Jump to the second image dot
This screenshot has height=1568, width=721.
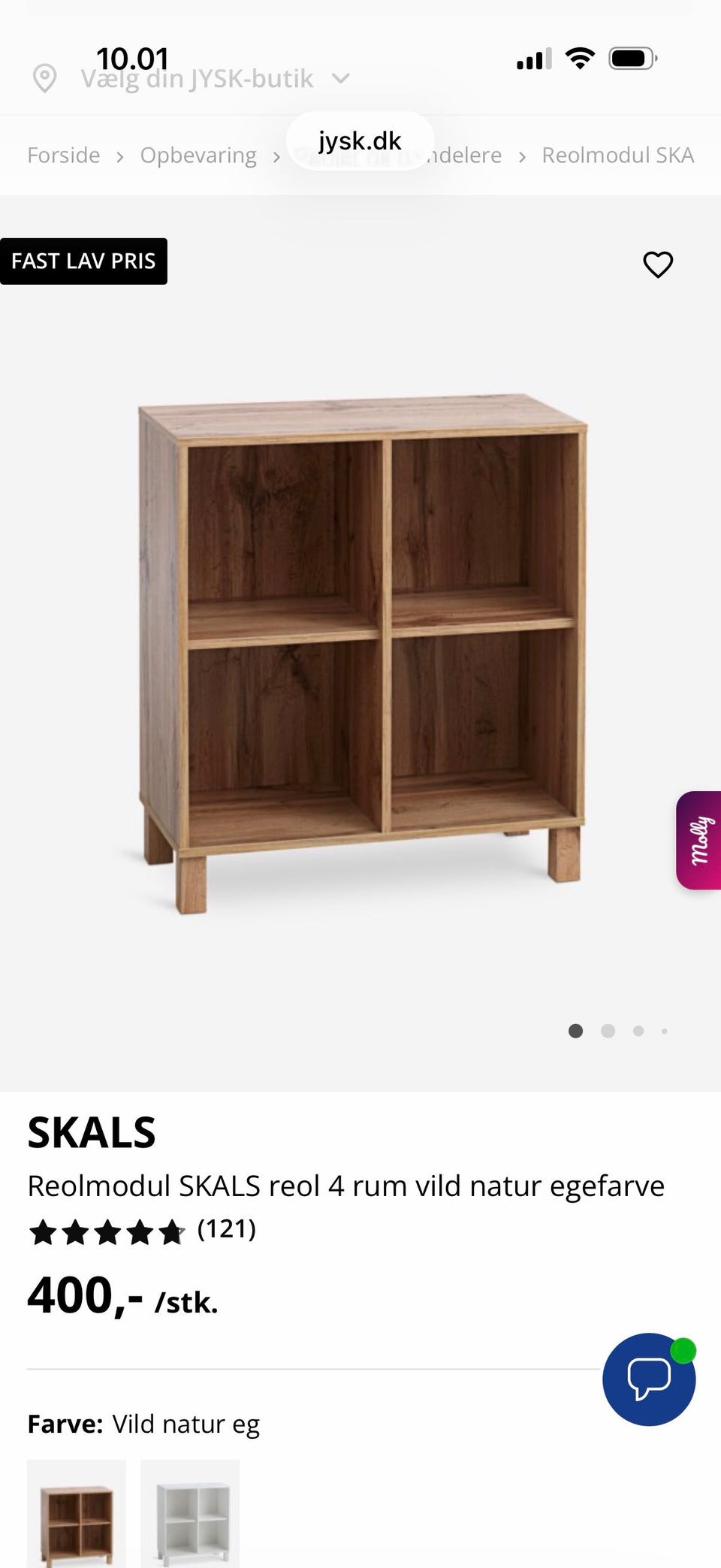(608, 1031)
